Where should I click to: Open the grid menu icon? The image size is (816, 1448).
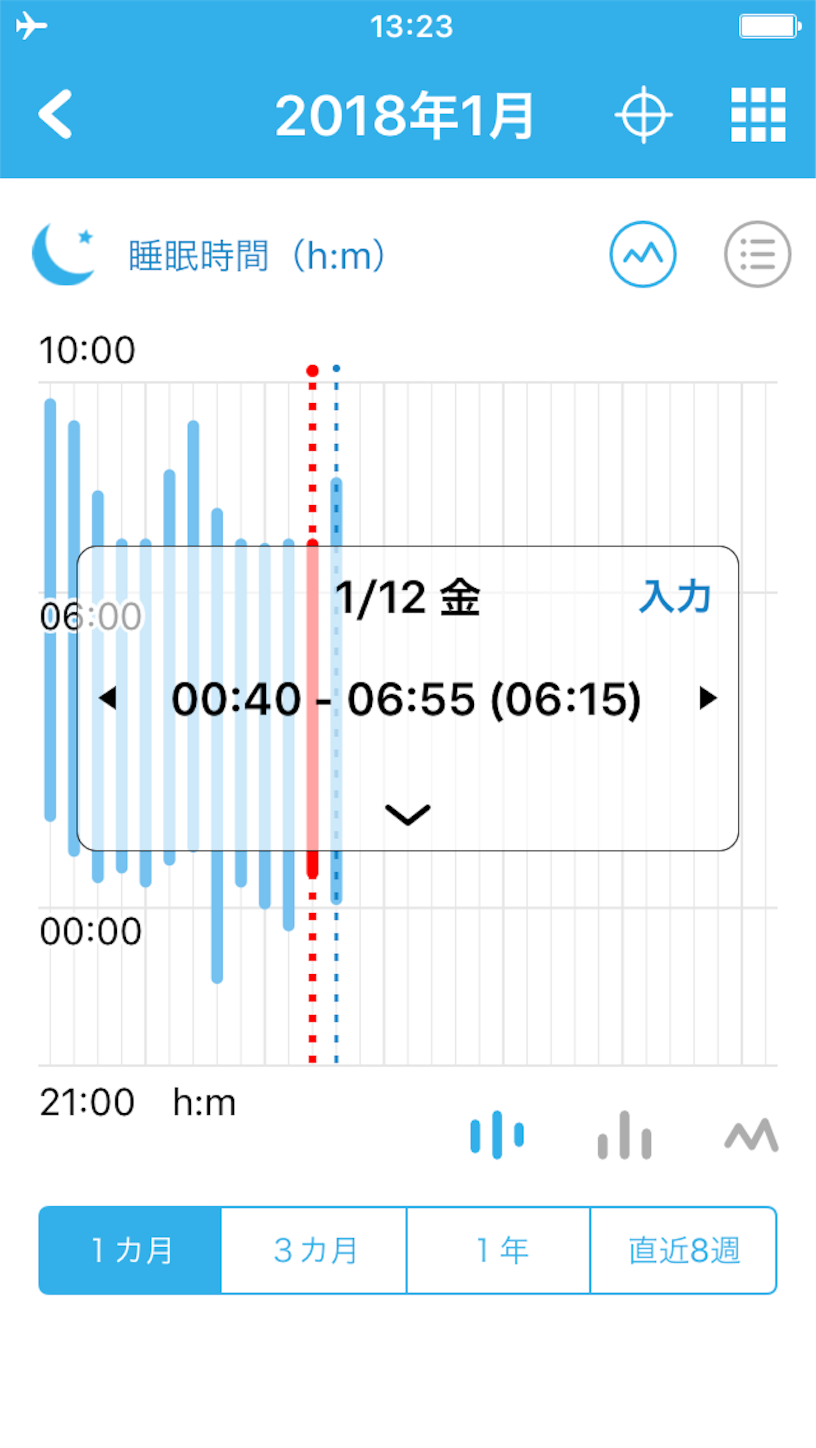click(758, 115)
